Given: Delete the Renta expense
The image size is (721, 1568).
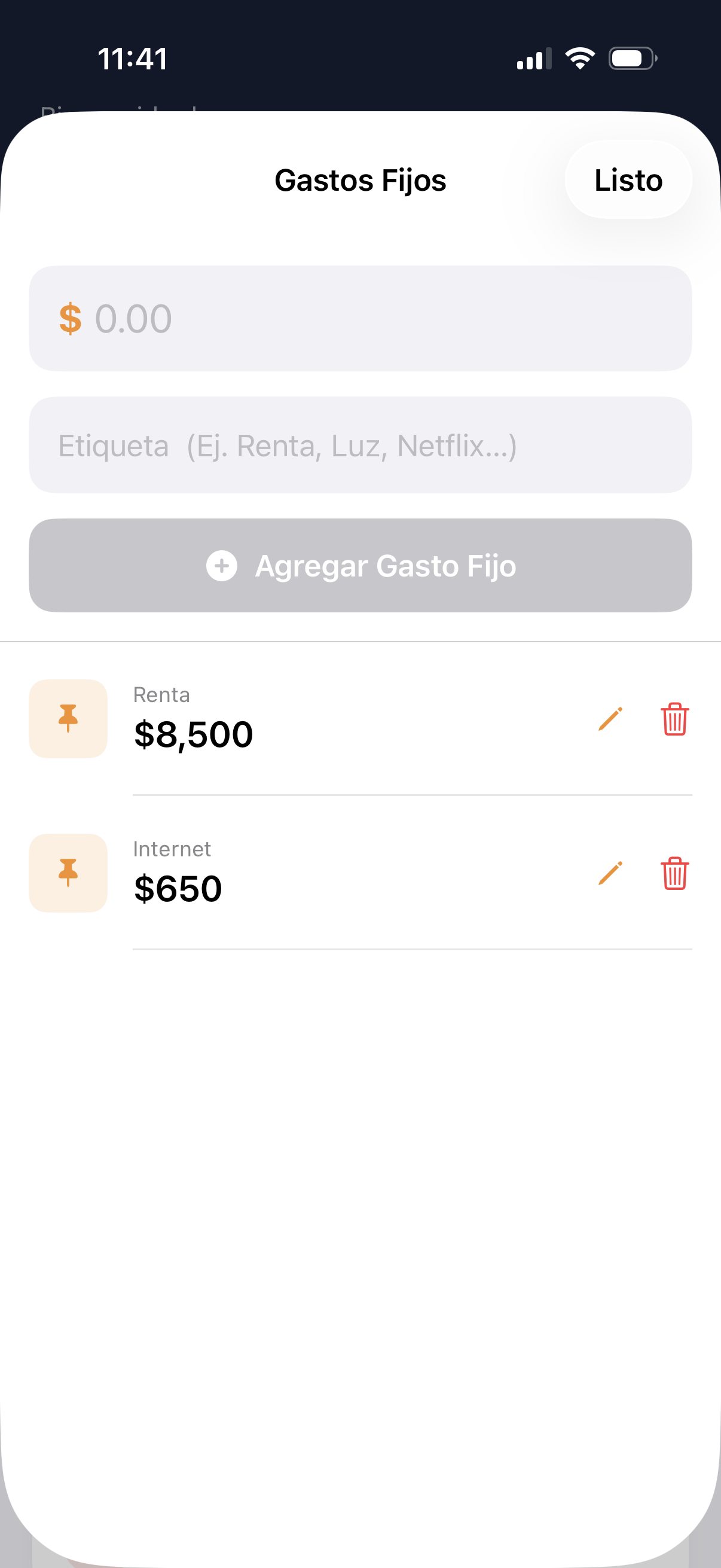Looking at the screenshot, I should [x=674, y=719].
